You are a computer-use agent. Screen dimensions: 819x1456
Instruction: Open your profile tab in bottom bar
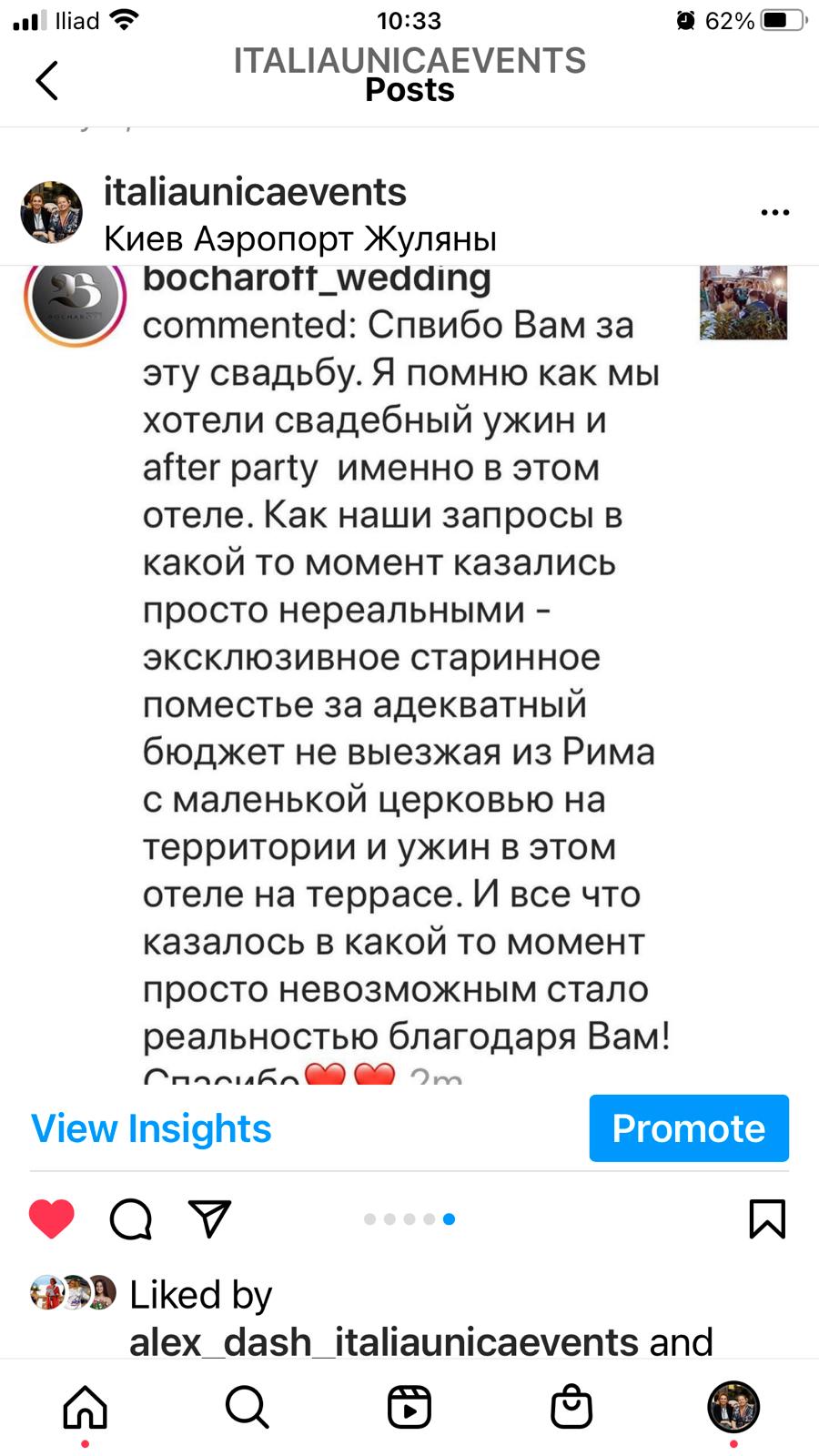click(x=733, y=1407)
